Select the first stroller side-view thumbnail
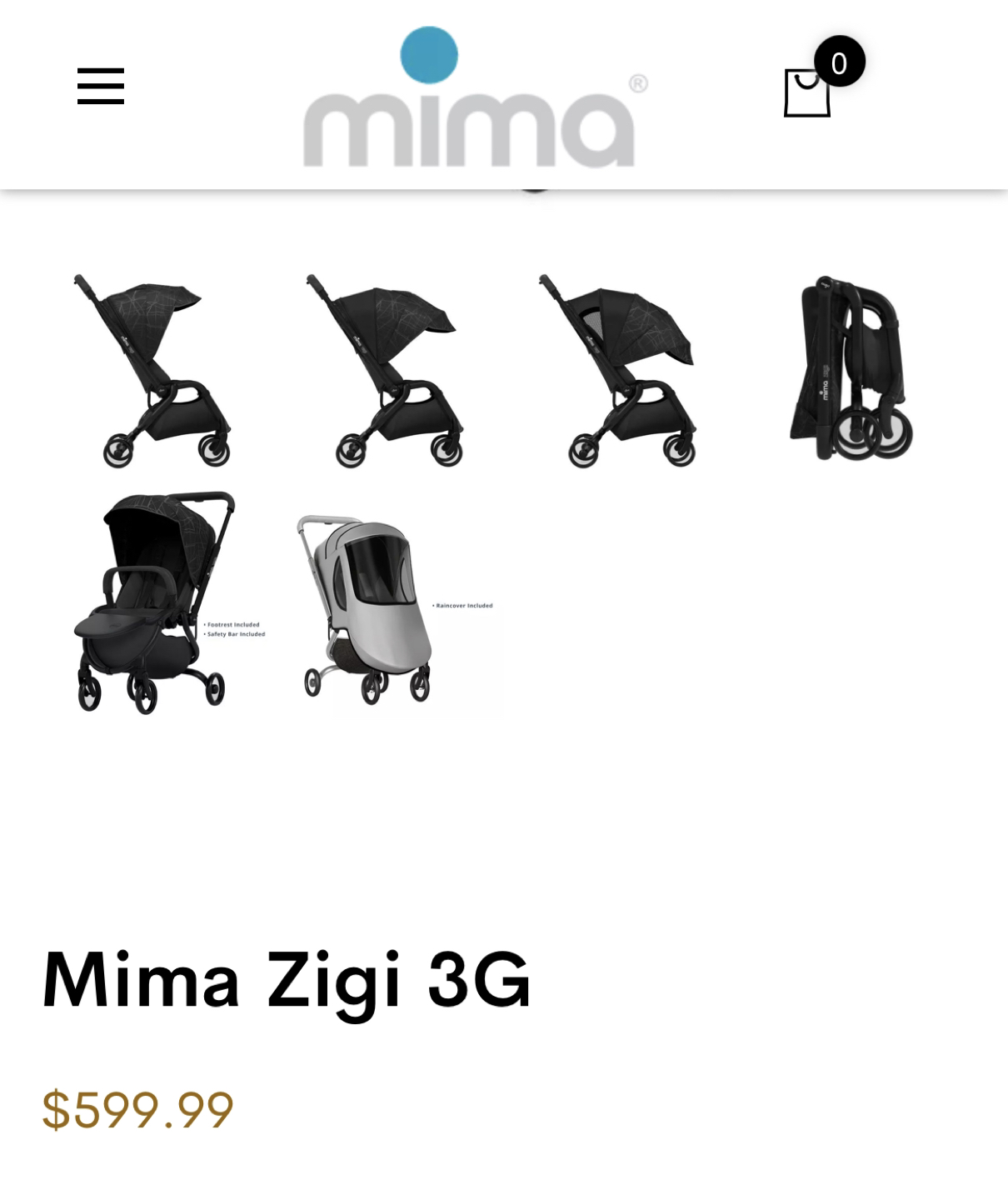This screenshot has height=1200, width=1008. pyautogui.click(x=154, y=371)
